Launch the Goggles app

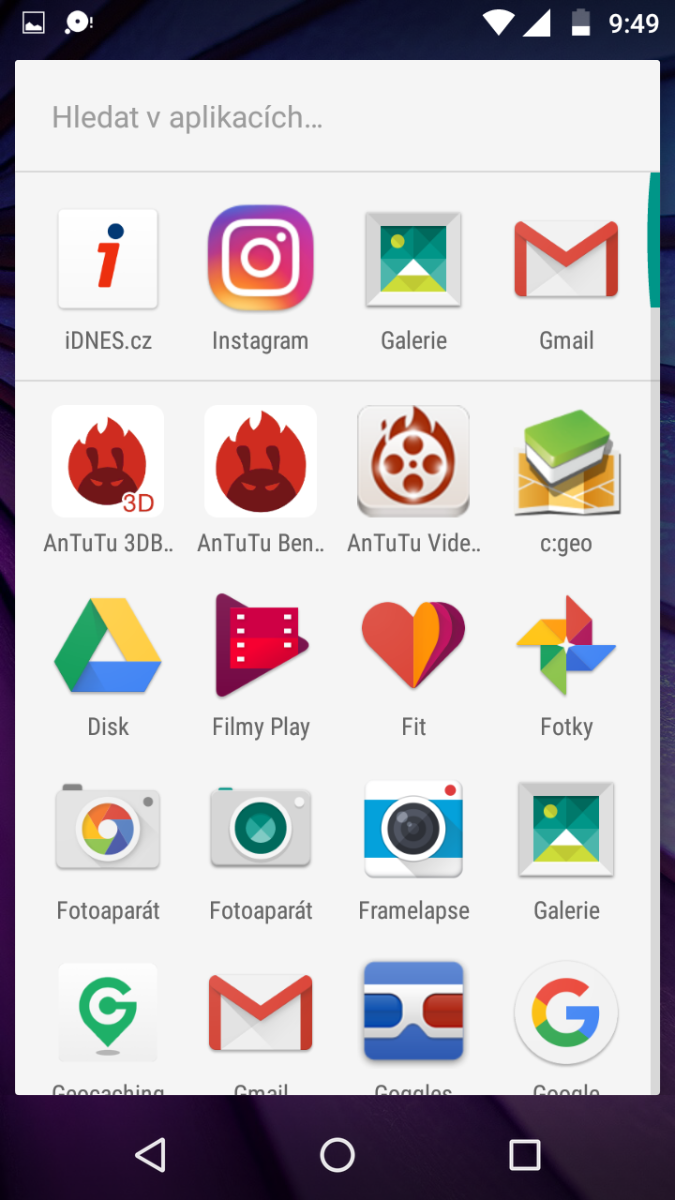[413, 1012]
